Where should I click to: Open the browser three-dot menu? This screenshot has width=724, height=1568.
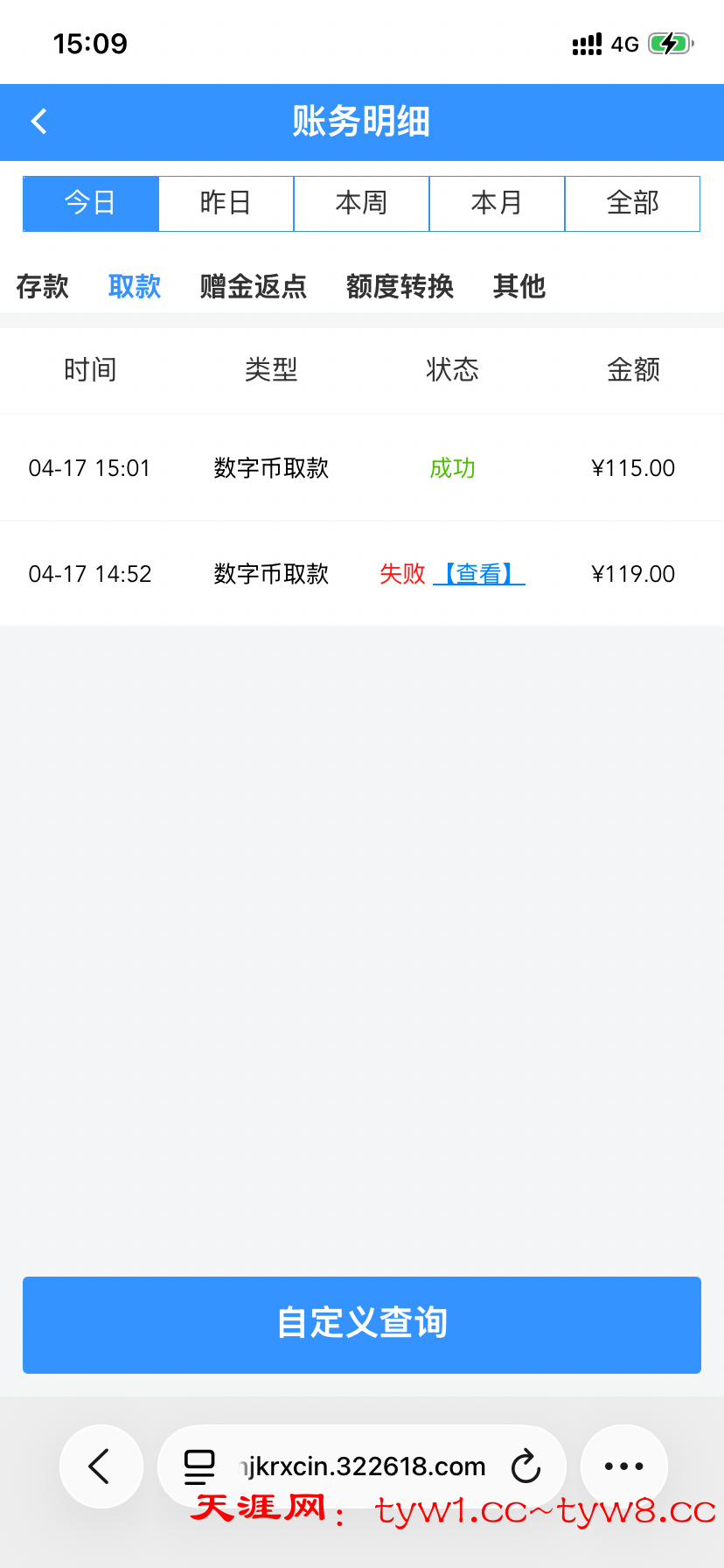pos(624,1466)
